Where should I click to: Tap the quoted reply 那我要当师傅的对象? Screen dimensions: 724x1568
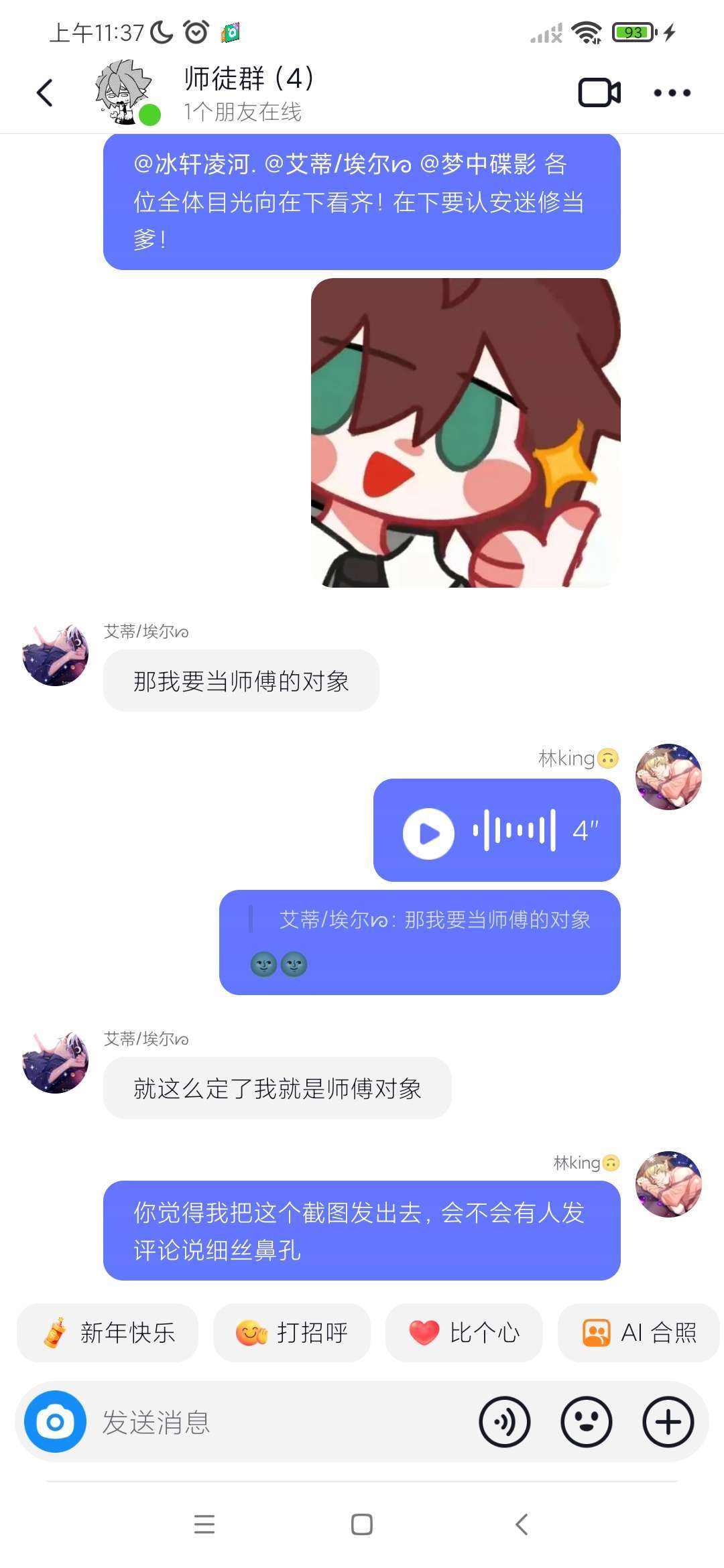coord(434,919)
